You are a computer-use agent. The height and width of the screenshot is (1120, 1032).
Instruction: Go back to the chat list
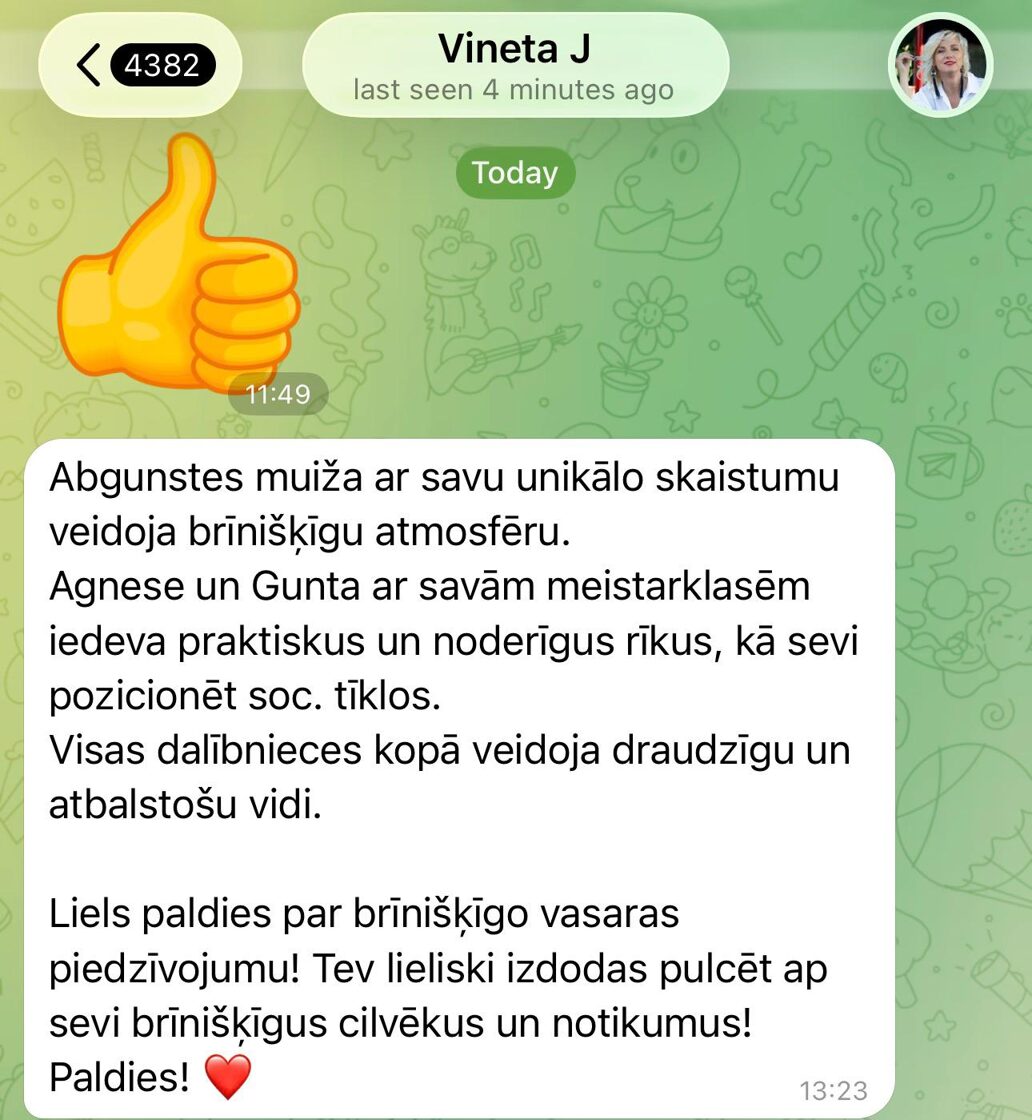click(138, 66)
